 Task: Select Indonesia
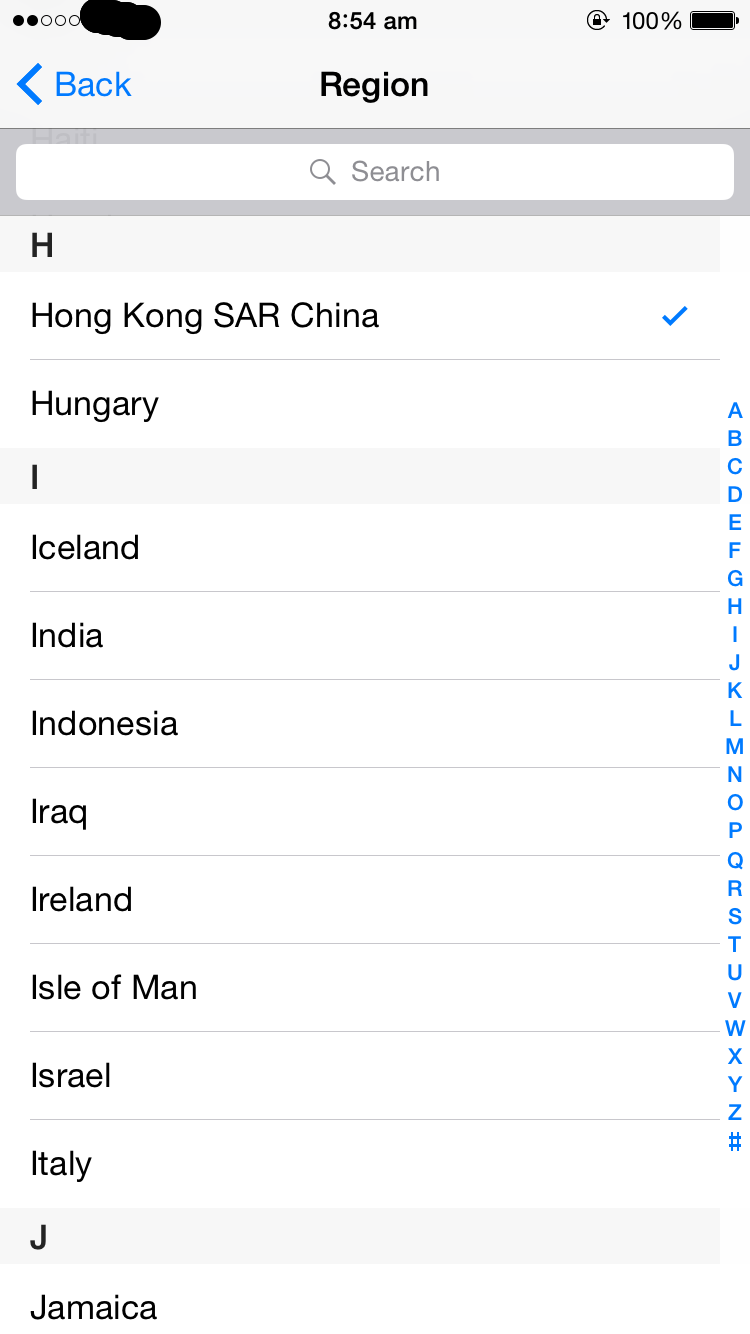click(360, 724)
